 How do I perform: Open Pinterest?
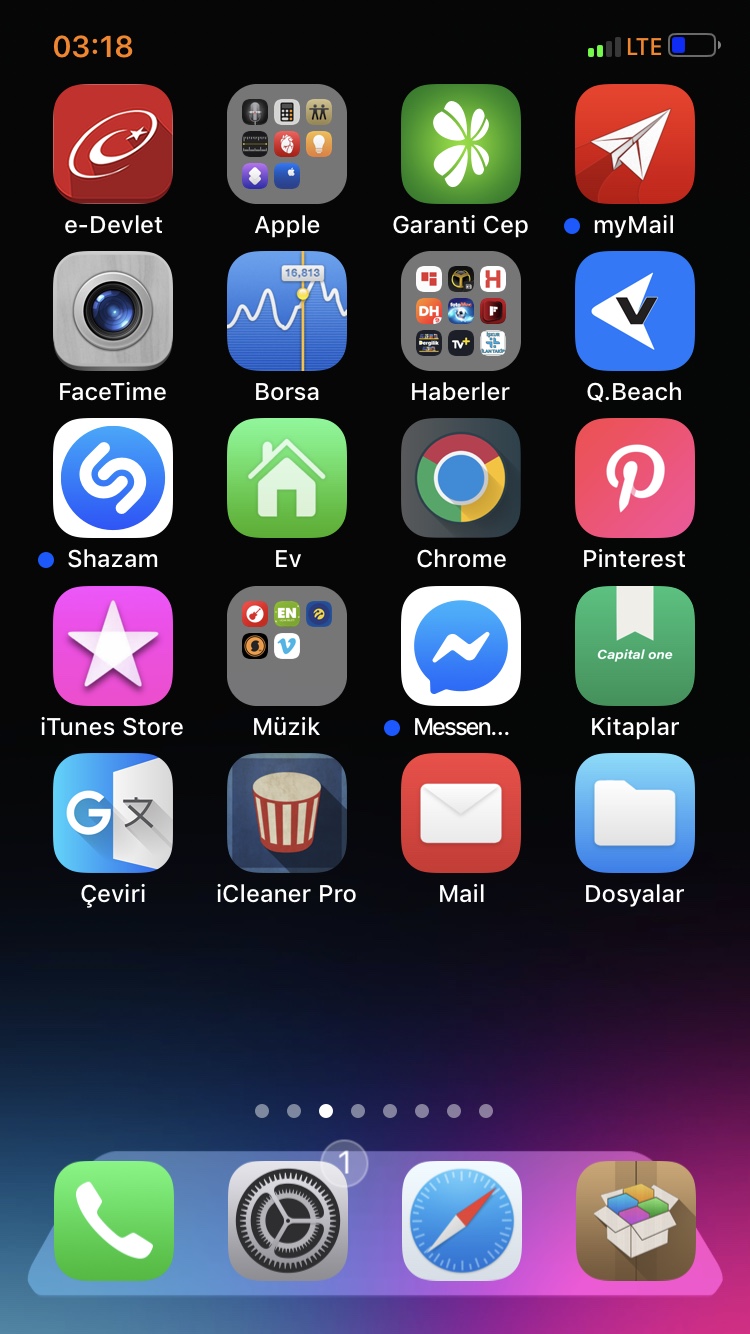coord(635,478)
